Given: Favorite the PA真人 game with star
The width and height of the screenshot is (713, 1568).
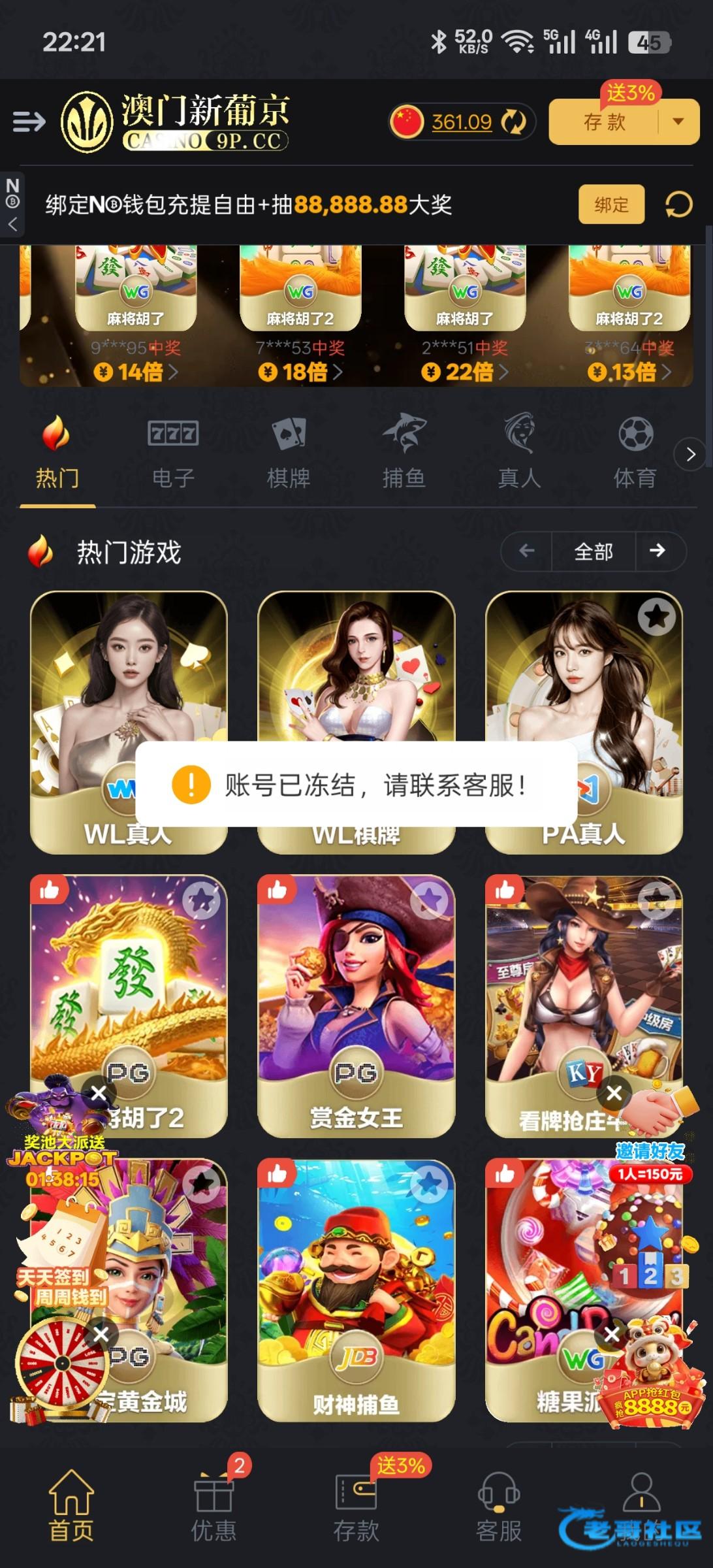Looking at the screenshot, I should pyautogui.click(x=656, y=616).
